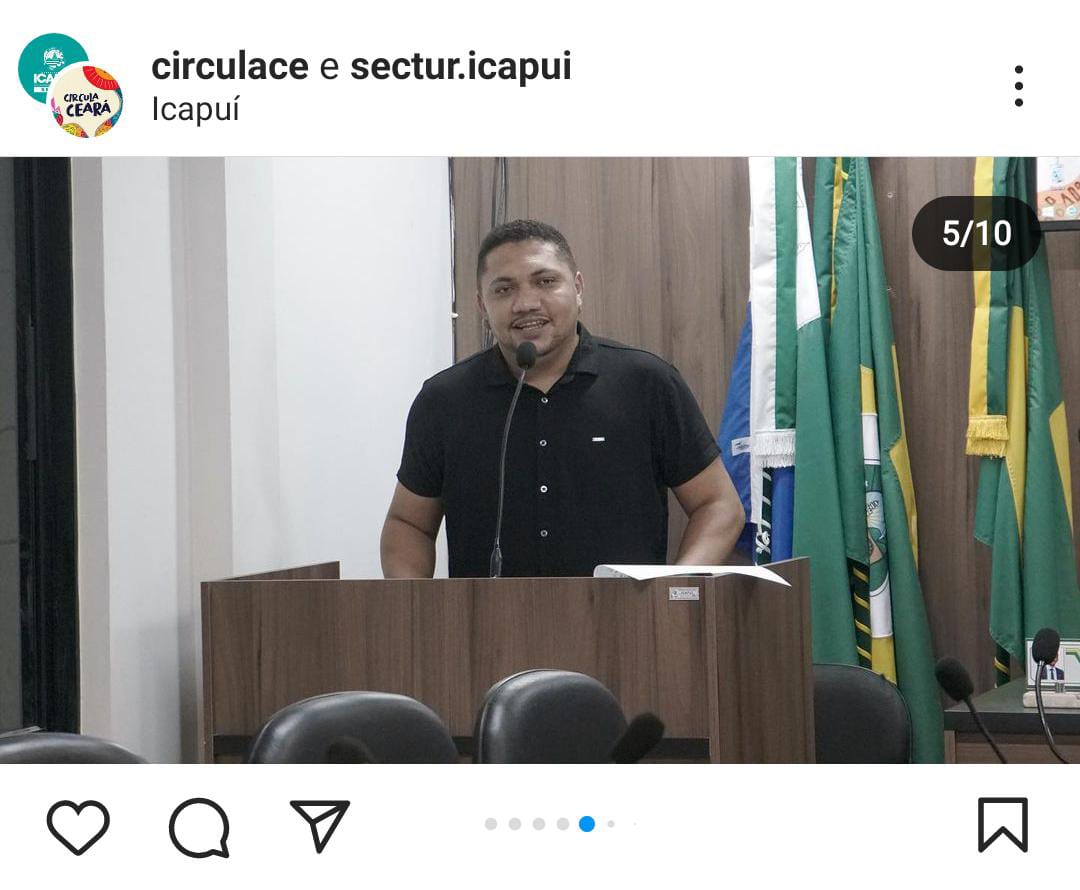Save the post with the bookmark icon

click(1002, 825)
